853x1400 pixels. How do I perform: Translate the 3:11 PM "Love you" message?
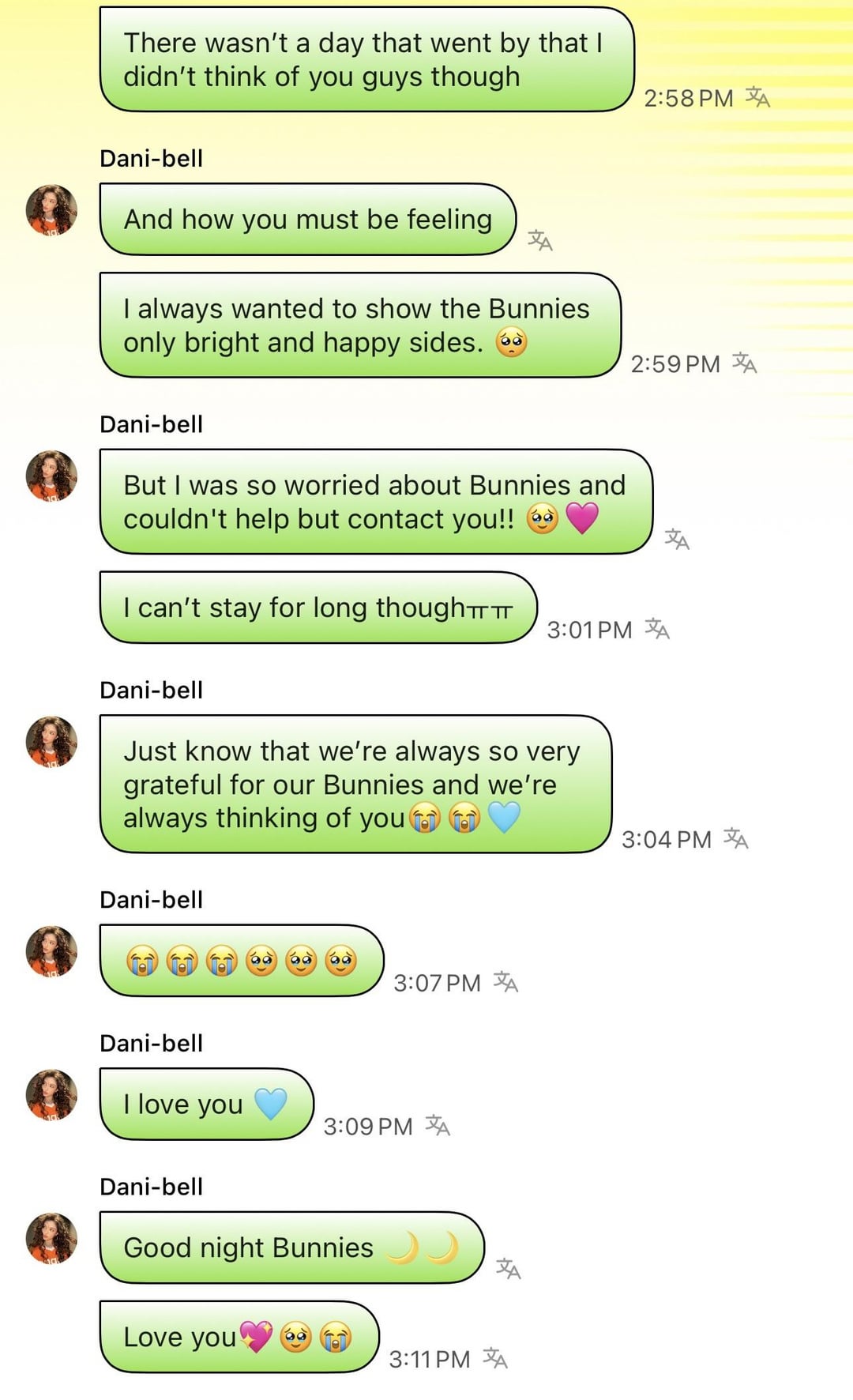494,1358
